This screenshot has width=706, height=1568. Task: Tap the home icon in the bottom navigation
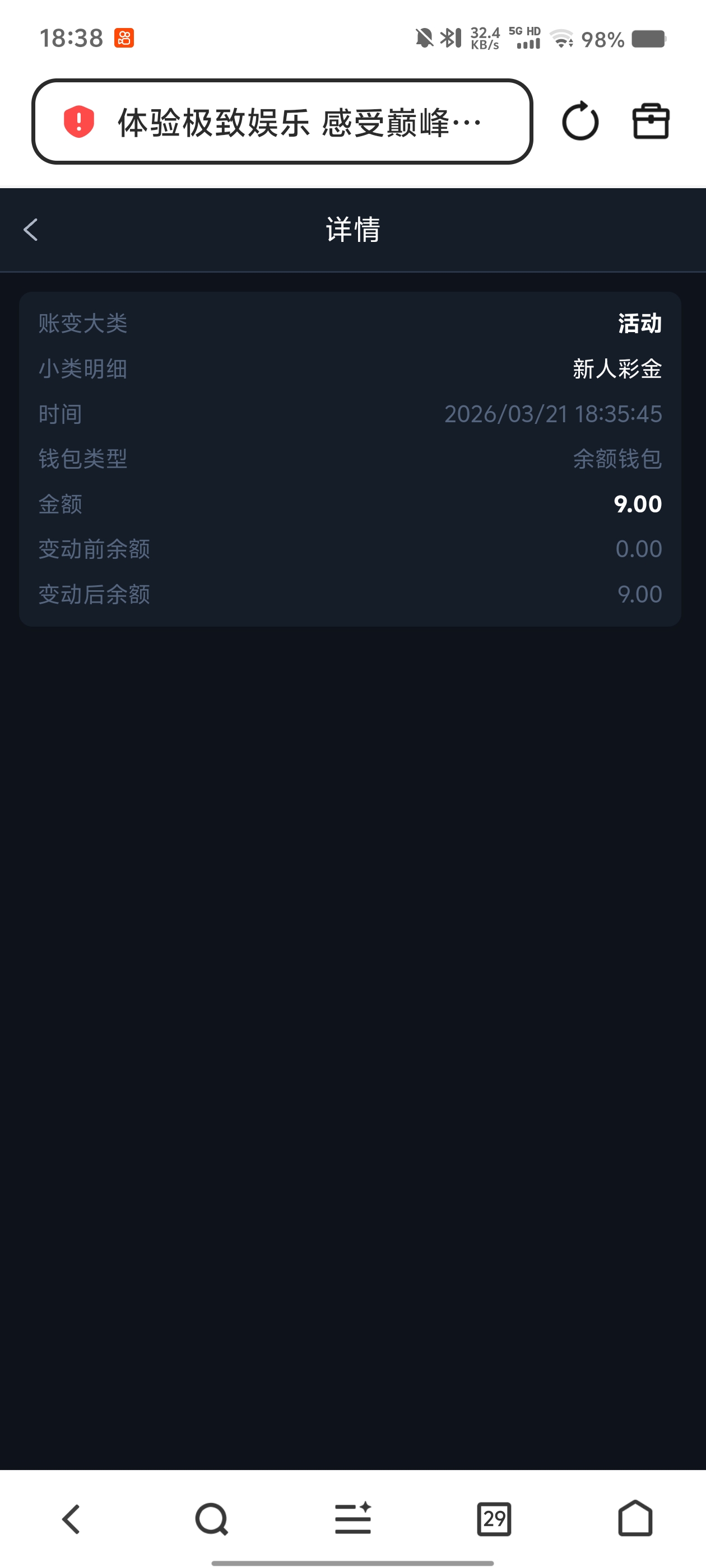pos(635,1518)
